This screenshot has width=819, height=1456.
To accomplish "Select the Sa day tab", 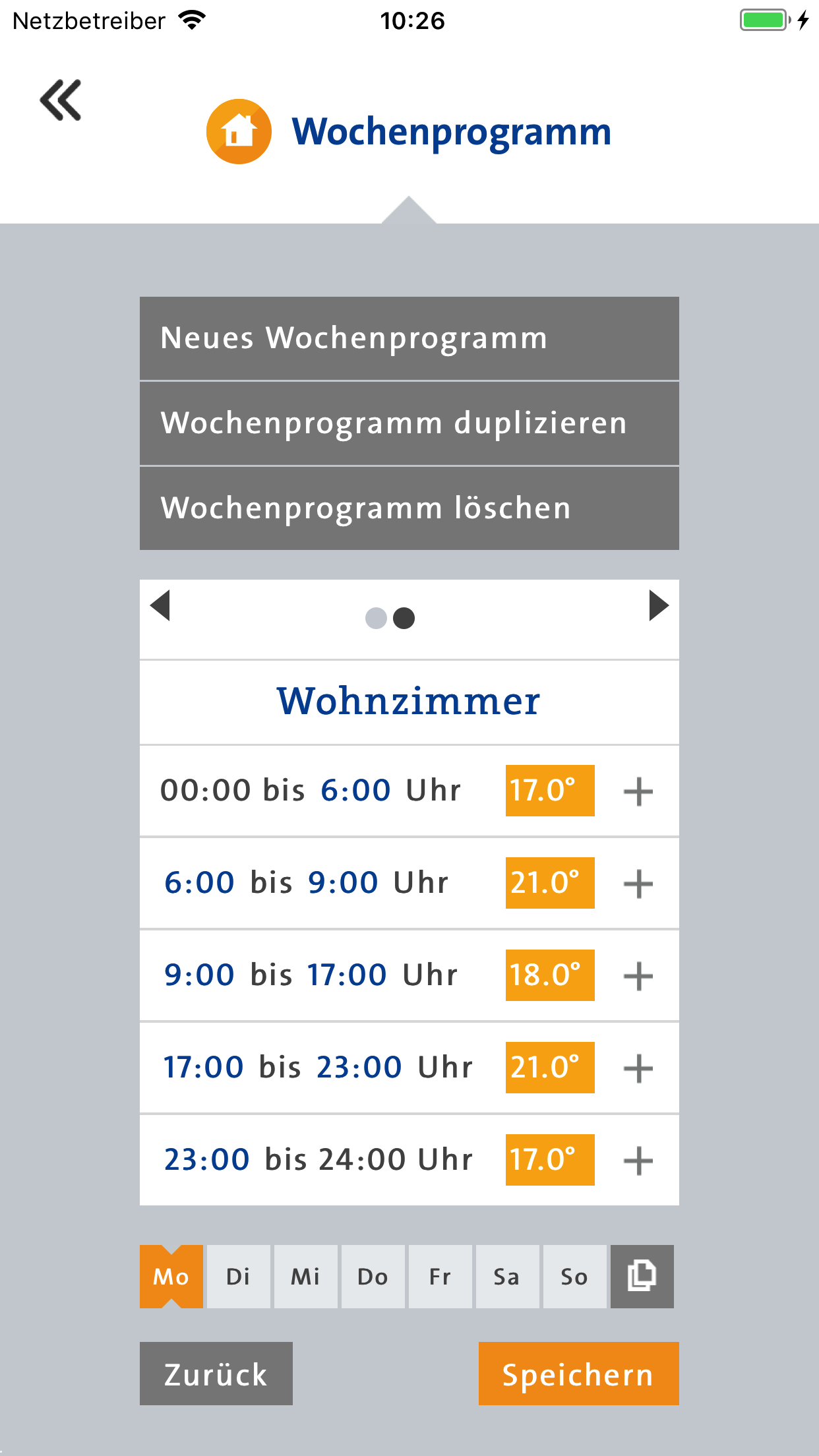I will [x=508, y=1277].
